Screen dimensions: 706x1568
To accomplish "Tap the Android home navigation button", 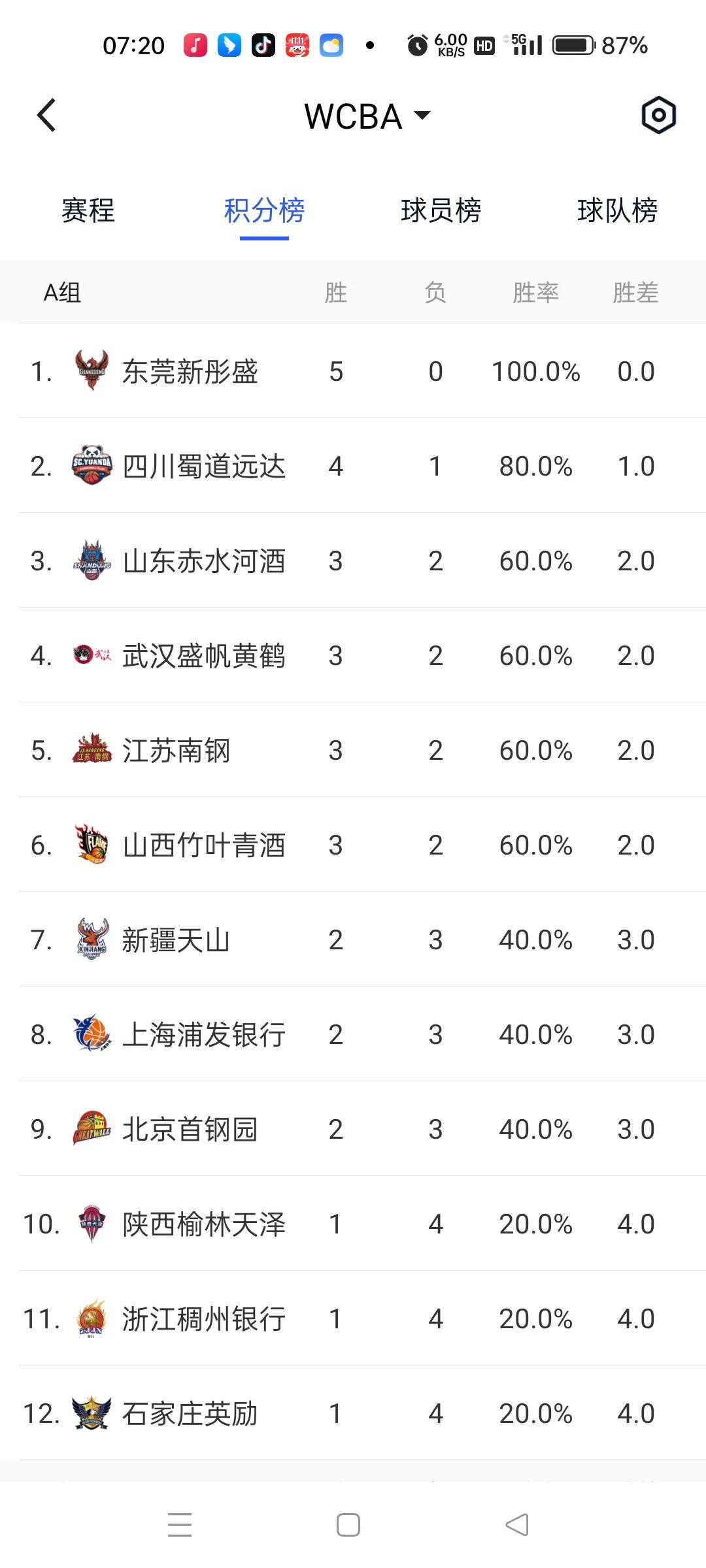I will click(346, 1524).
